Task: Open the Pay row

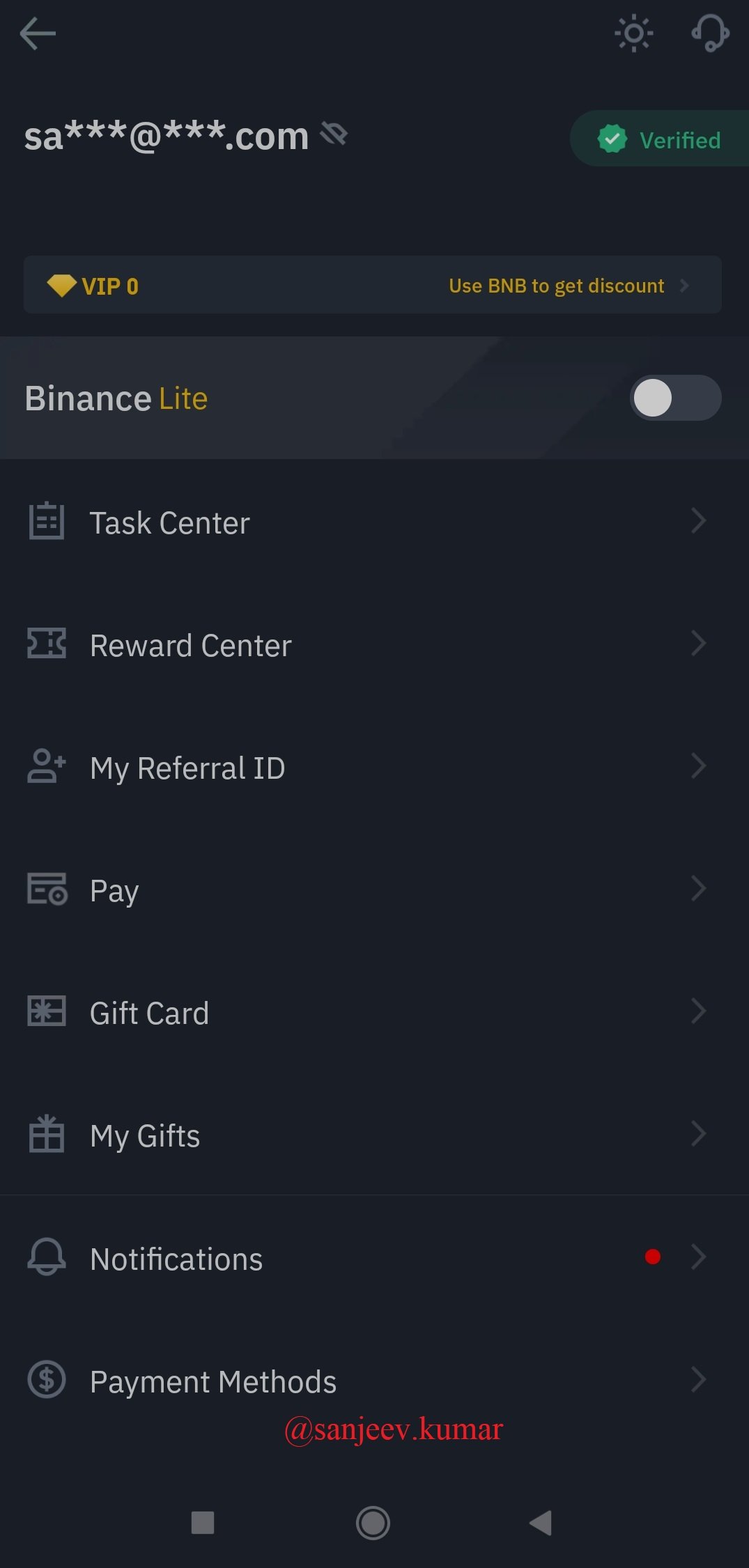Action: click(374, 890)
